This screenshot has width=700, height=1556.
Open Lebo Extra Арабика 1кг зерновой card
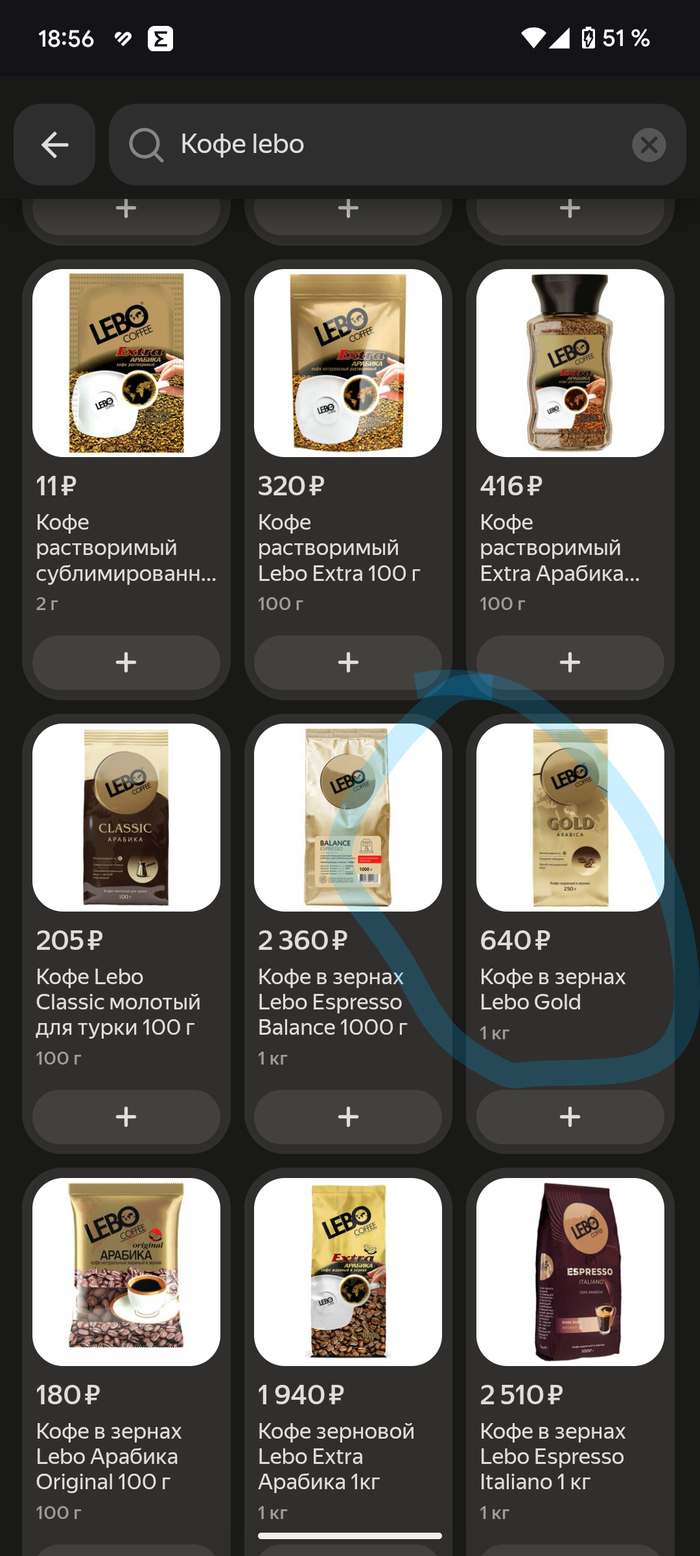tap(348, 1271)
